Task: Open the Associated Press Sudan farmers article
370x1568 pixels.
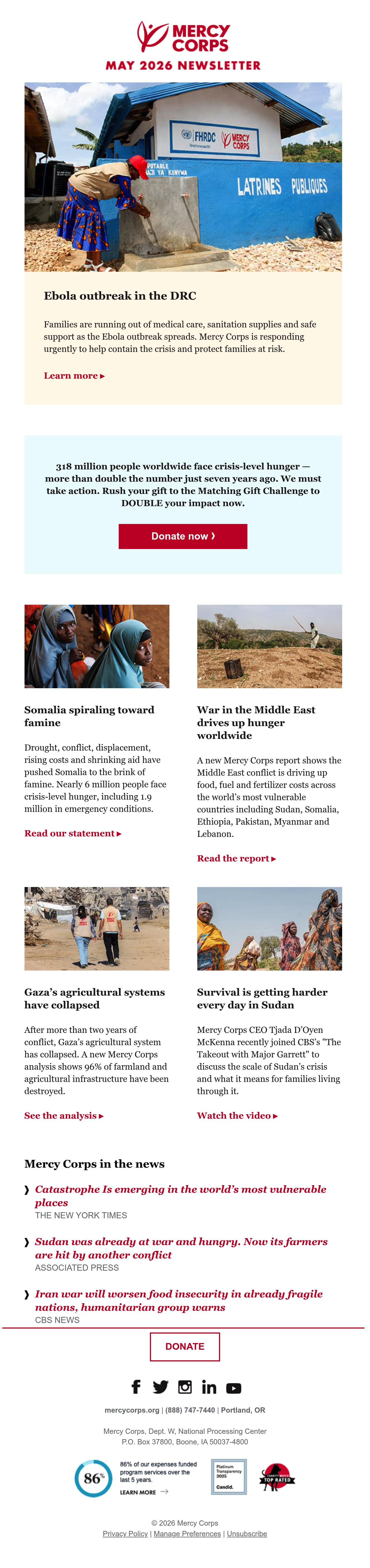Action: [x=181, y=1248]
